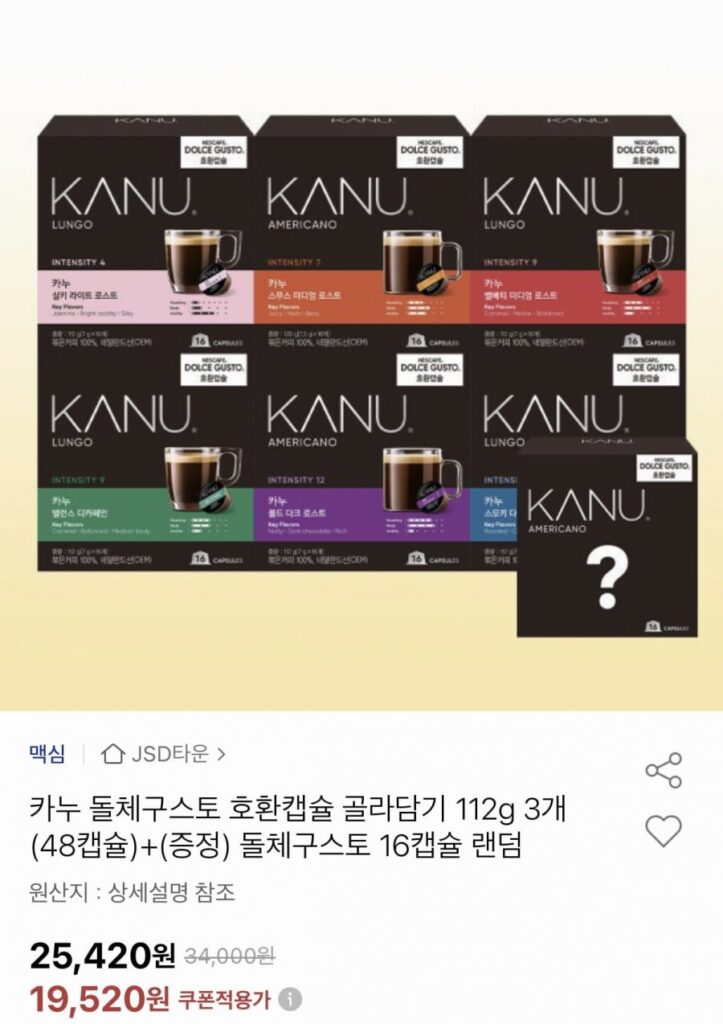The image size is (723, 1024).
Task: Open the 맥심 brand link
Action: [47, 753]
